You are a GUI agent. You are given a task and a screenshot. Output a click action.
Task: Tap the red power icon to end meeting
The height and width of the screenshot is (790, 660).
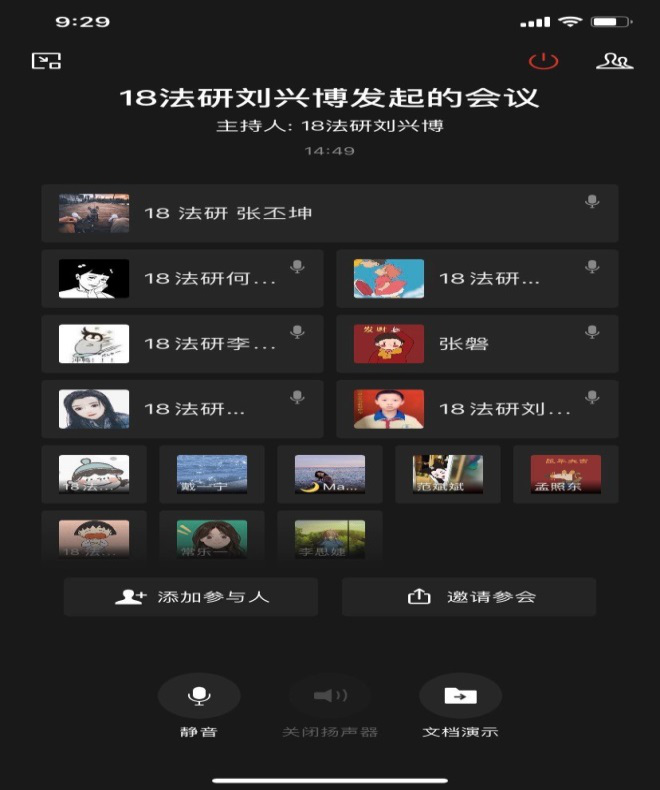click(x=543, y=61)
